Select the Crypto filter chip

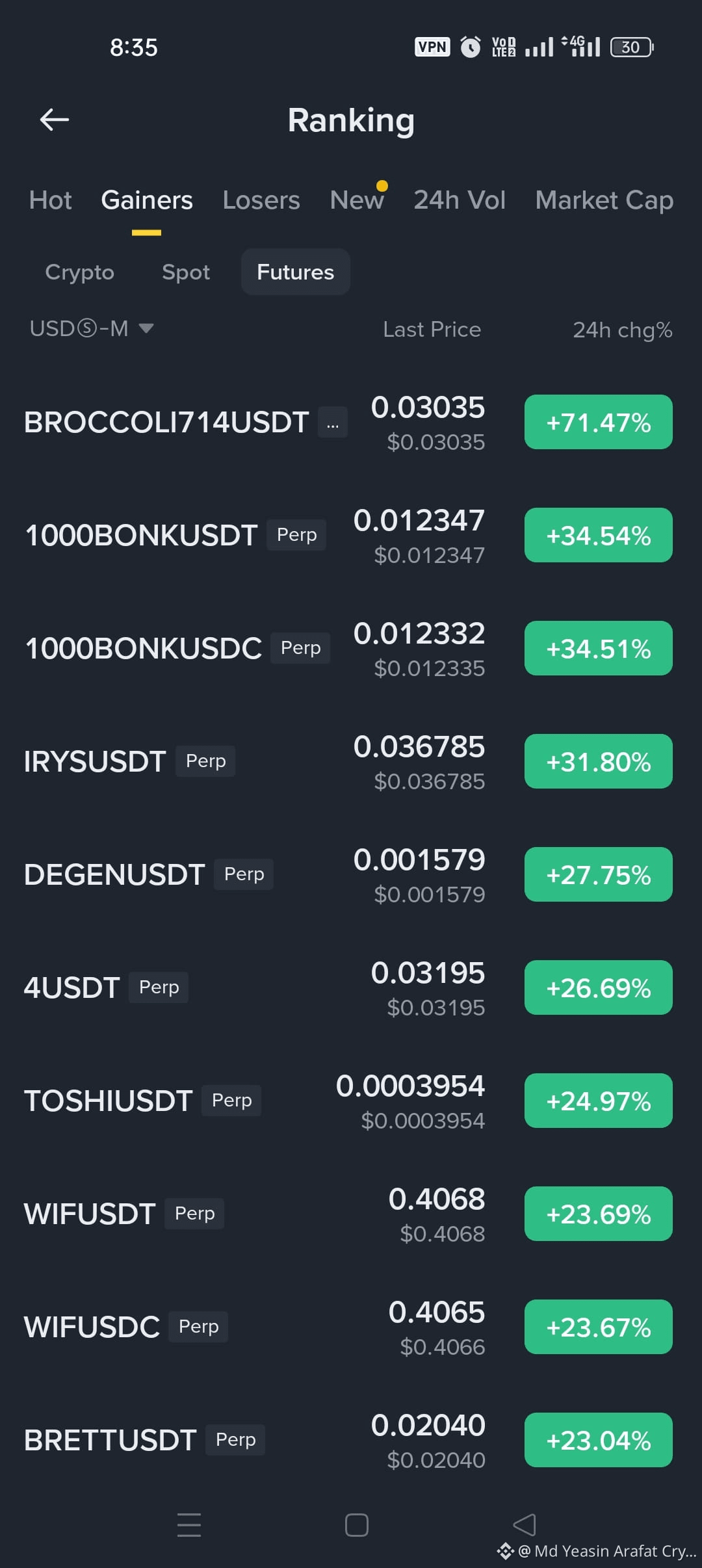[79, 272]
